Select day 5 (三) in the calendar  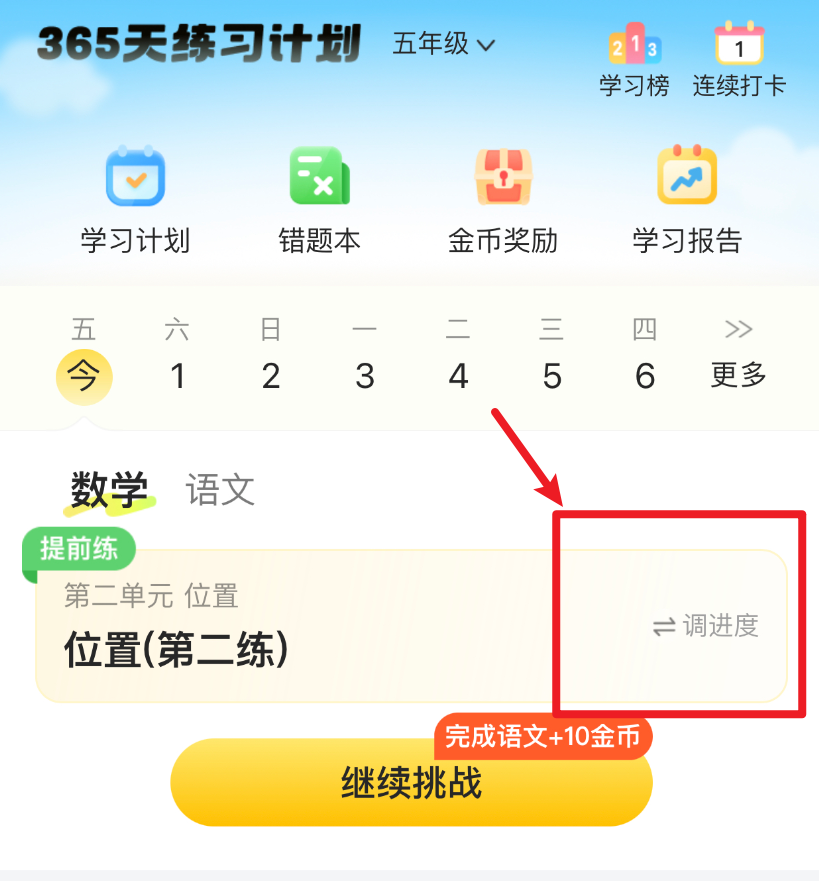coord(551,376)
